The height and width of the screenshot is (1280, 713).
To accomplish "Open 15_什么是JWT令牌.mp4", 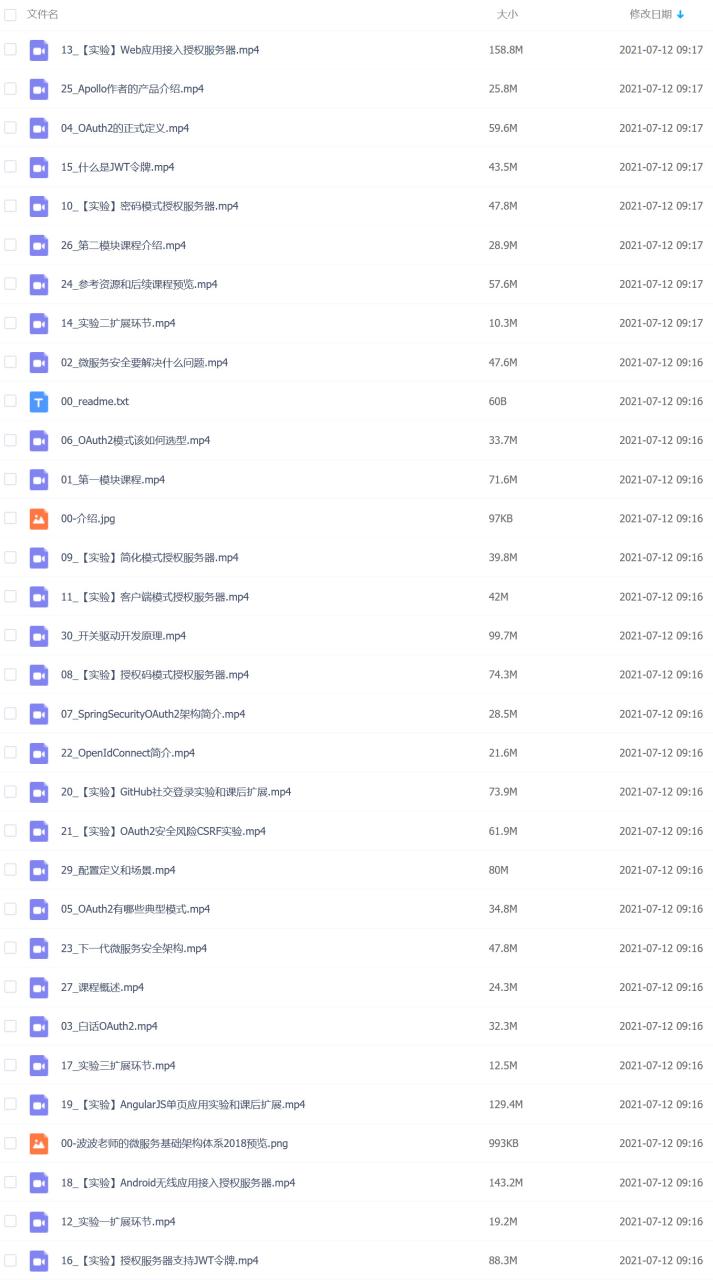I will pos(117,167).
